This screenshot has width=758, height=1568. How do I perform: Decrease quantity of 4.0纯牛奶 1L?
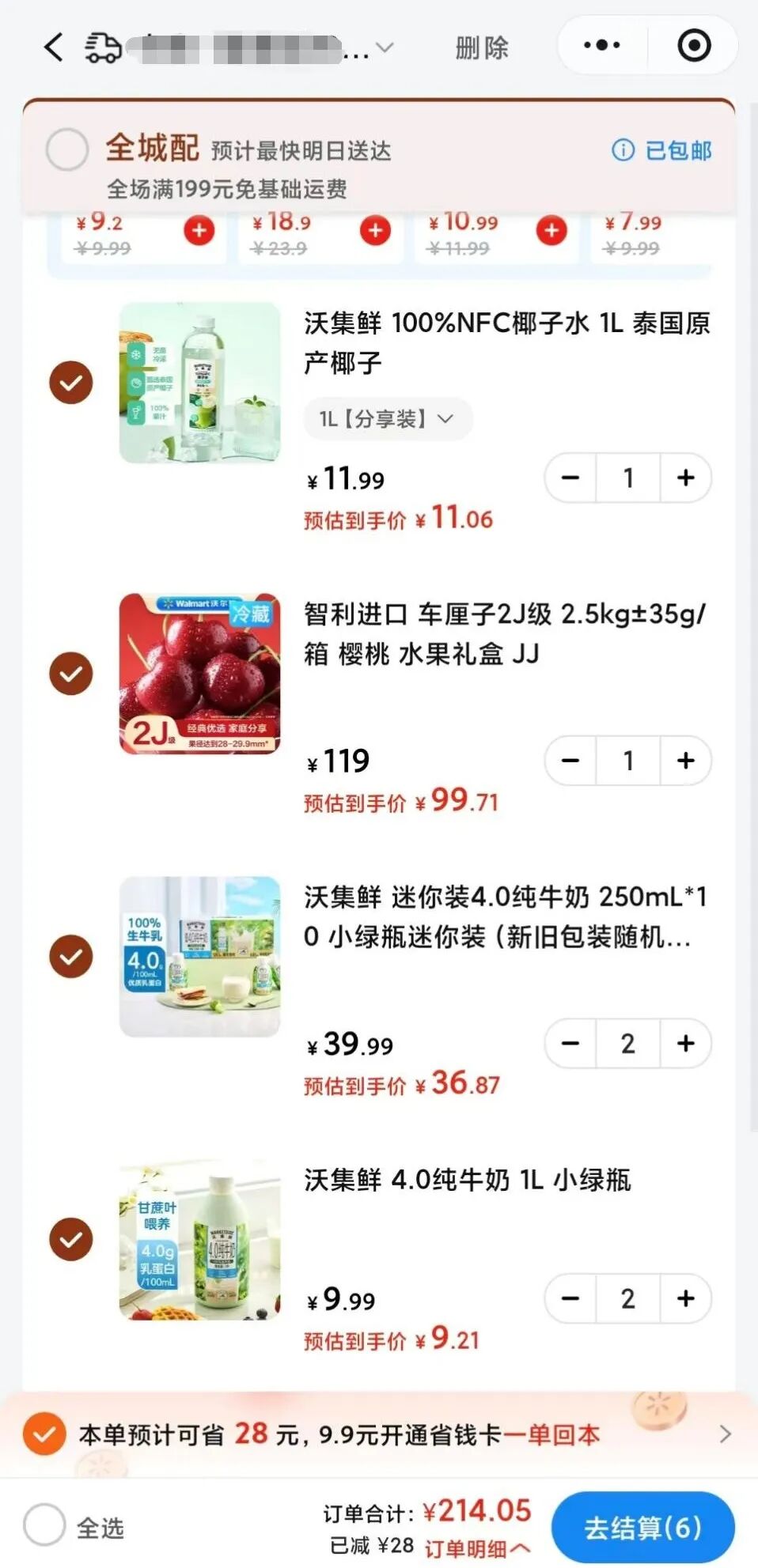tap(570, 1298)
